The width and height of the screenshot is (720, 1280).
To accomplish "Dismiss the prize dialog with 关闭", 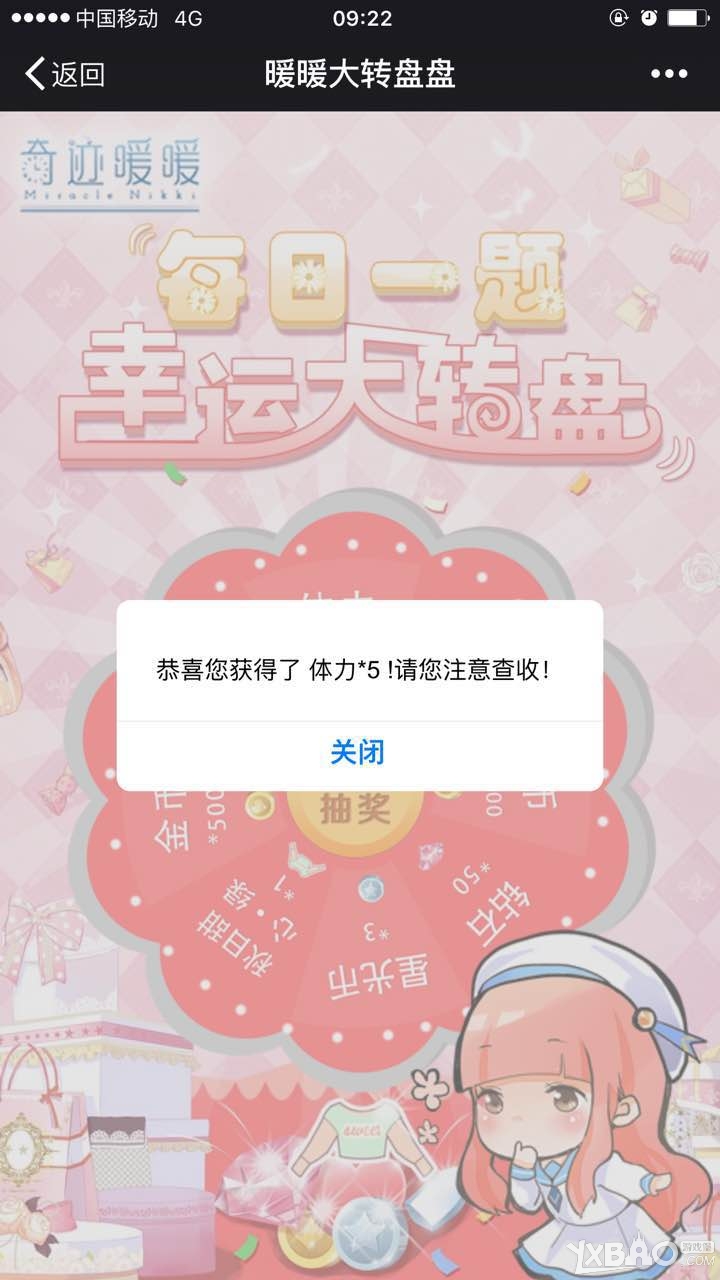I will pos(358,752).
